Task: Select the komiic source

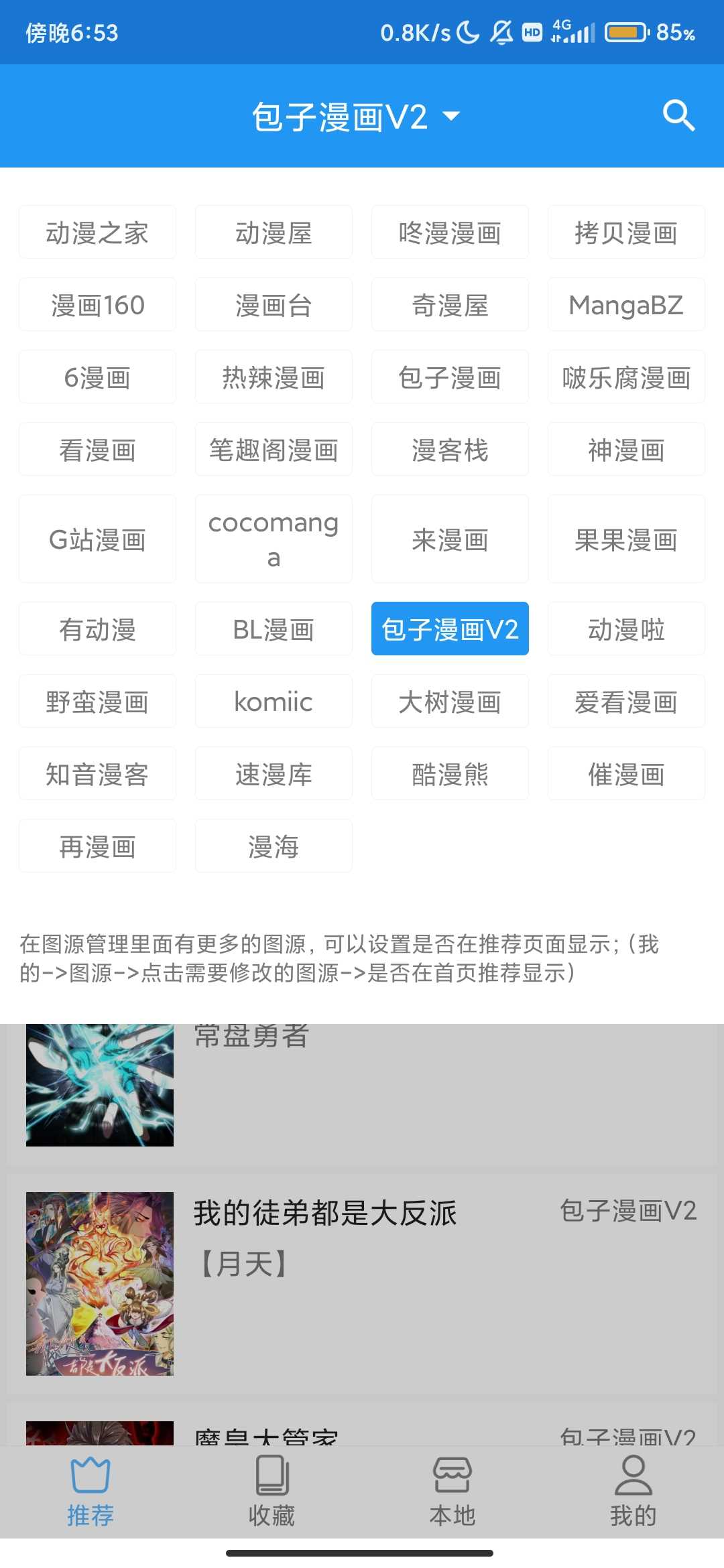Action: [274, 702]
